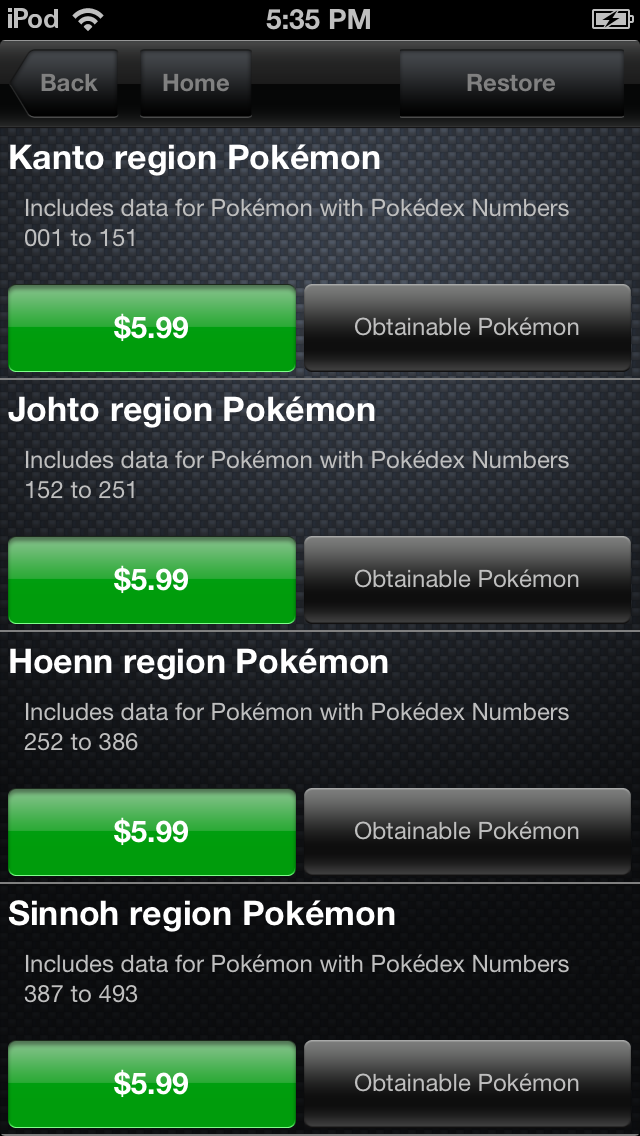This screenshot has width=640, height=1136.
Task: Tap the $5.99 button for Hoenn region
Action: [x=152, y=832]
